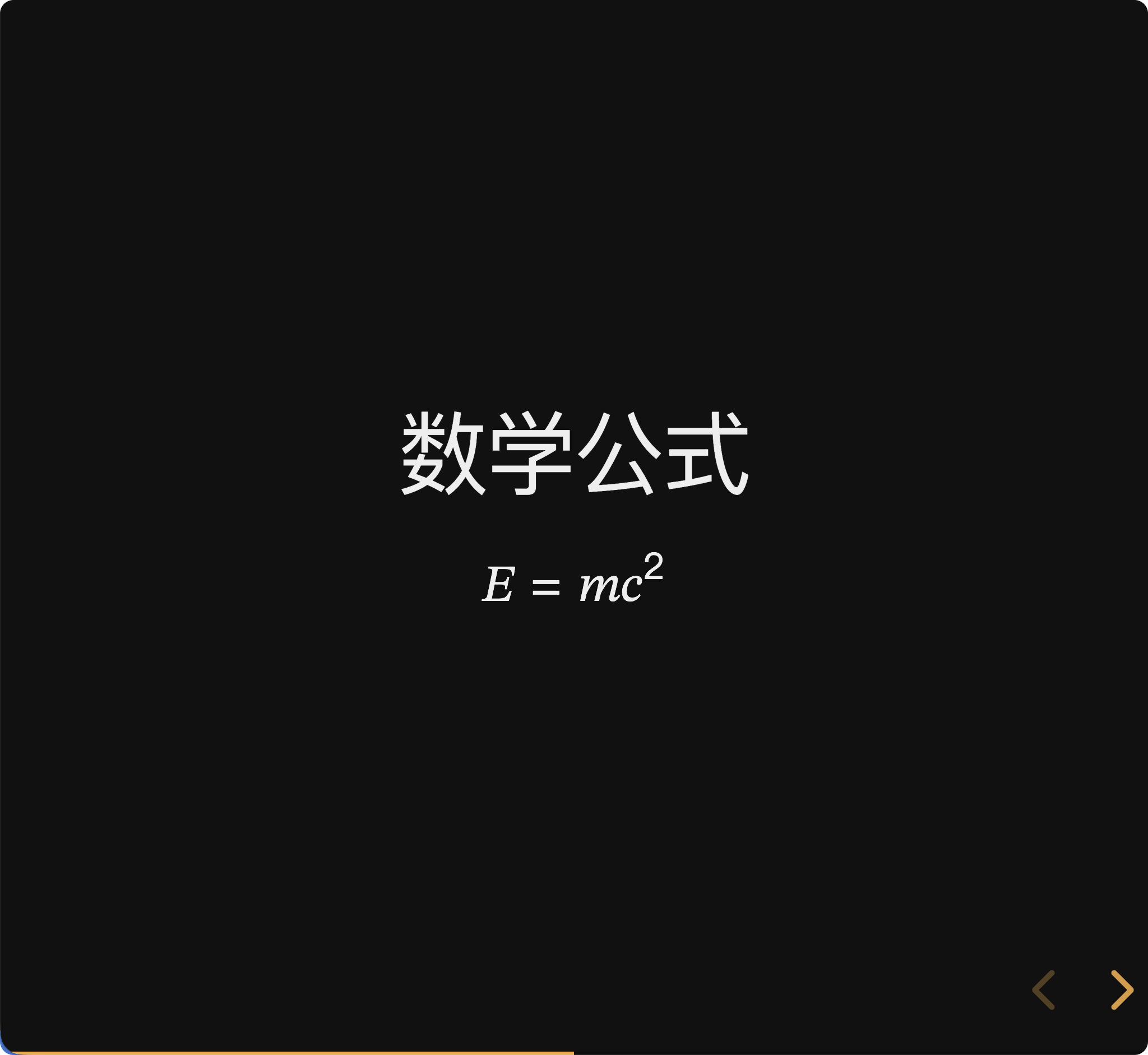Go to the next slide
Screen dimensions: 1148x1055
click(x=1121, y=990)
